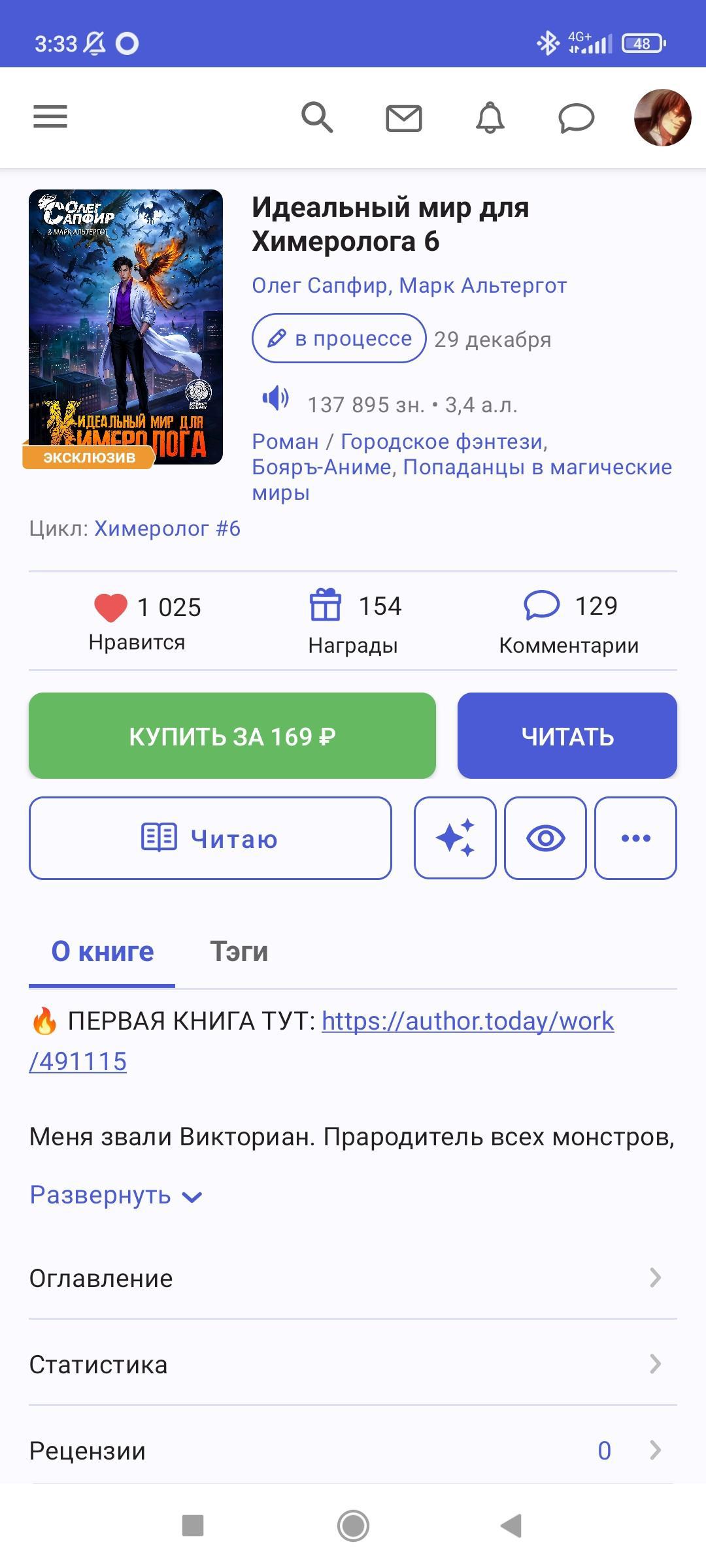Open the notifications bell

490,118
